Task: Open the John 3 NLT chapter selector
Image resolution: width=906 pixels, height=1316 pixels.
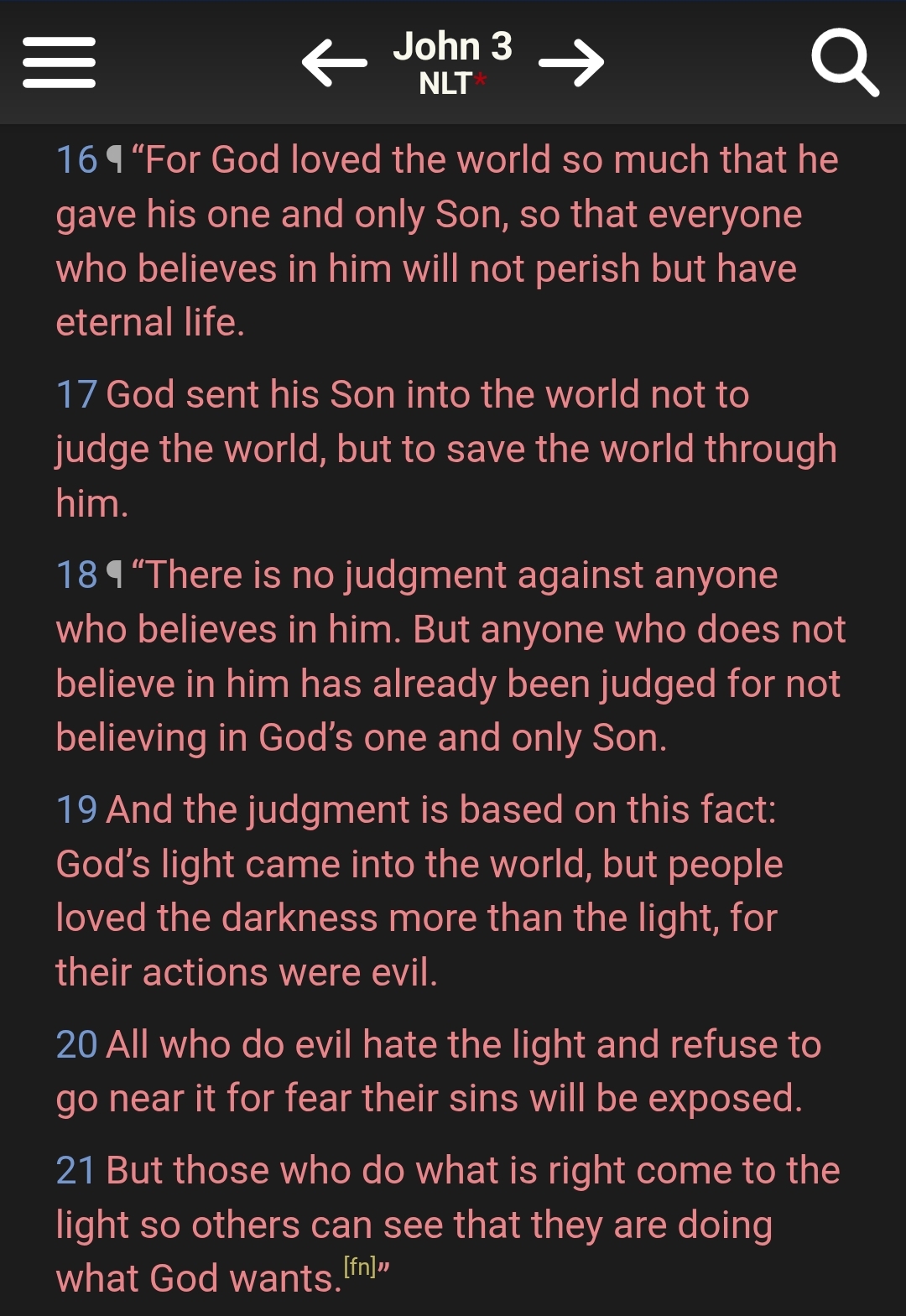Action: [452, 62]
